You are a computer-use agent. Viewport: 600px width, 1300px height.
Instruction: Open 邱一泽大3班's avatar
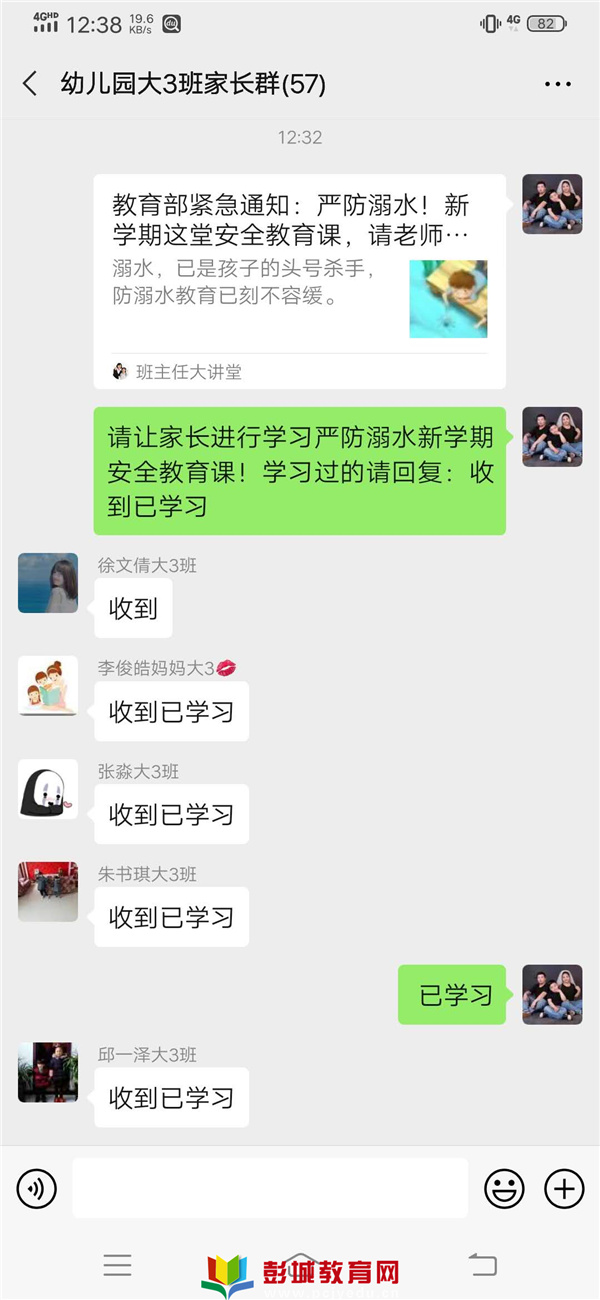(48, 1073)
